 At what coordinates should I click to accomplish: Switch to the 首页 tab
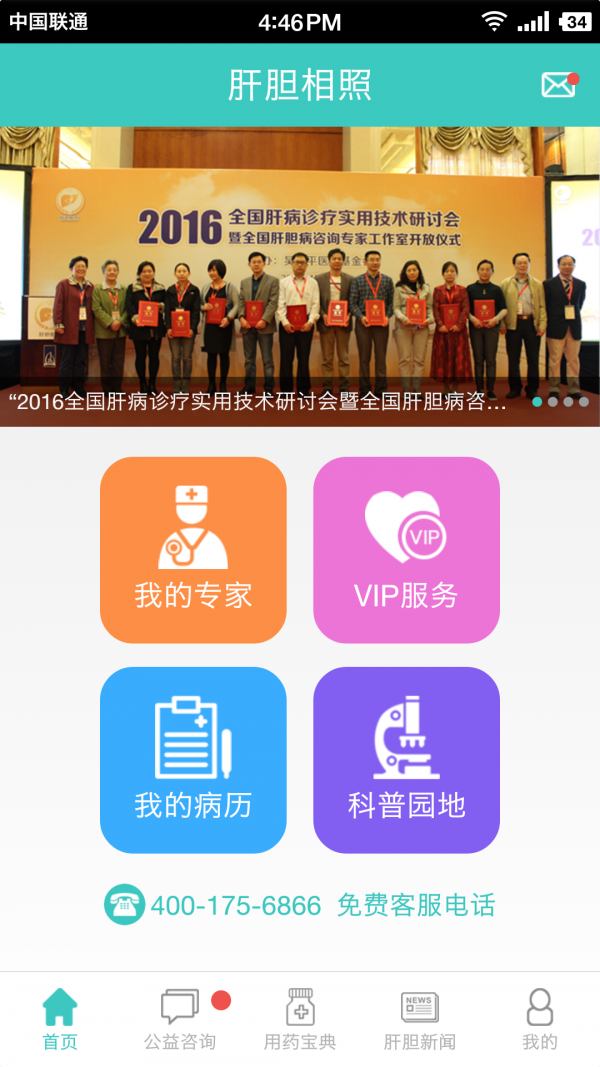point(60,1018)
